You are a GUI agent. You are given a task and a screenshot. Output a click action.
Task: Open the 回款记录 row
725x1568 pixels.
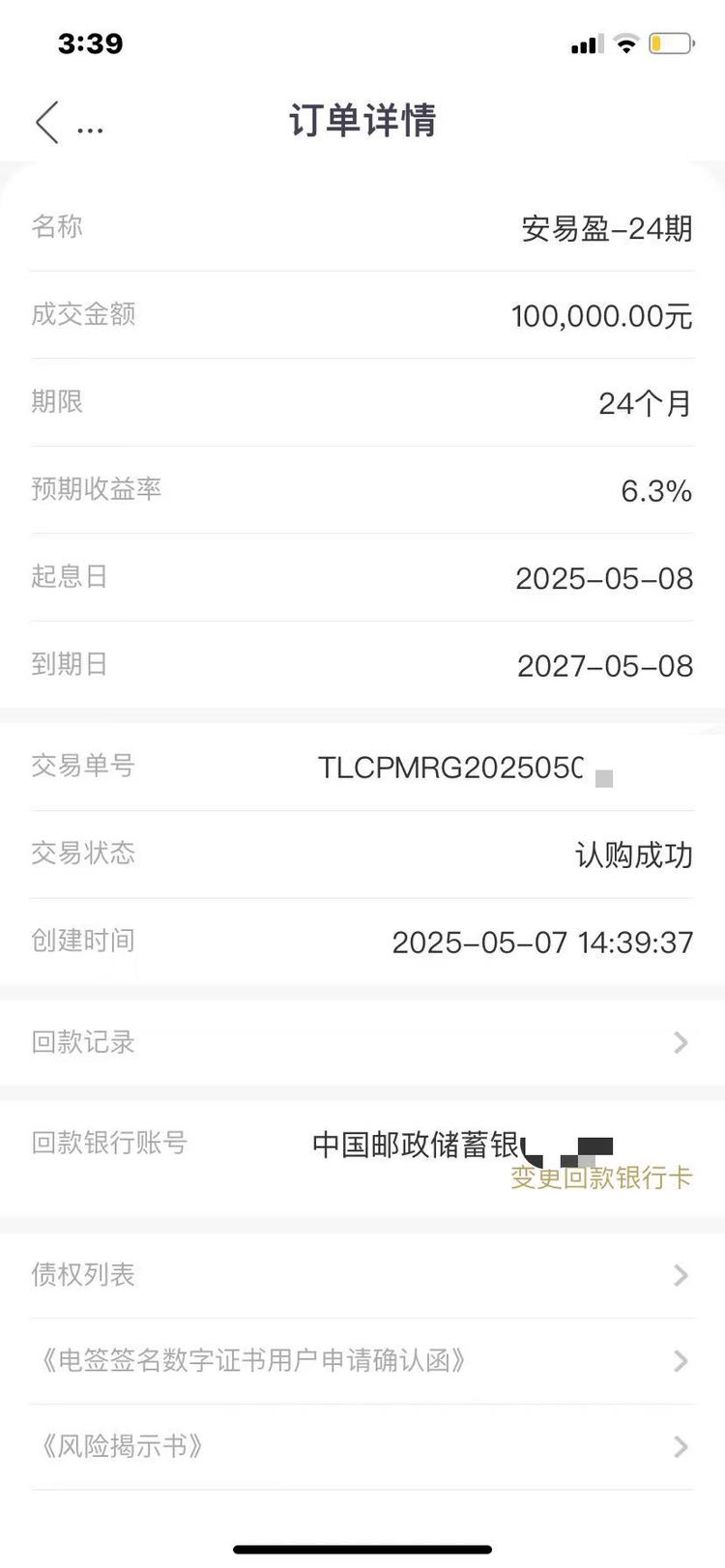click(x=362, y=1042)
